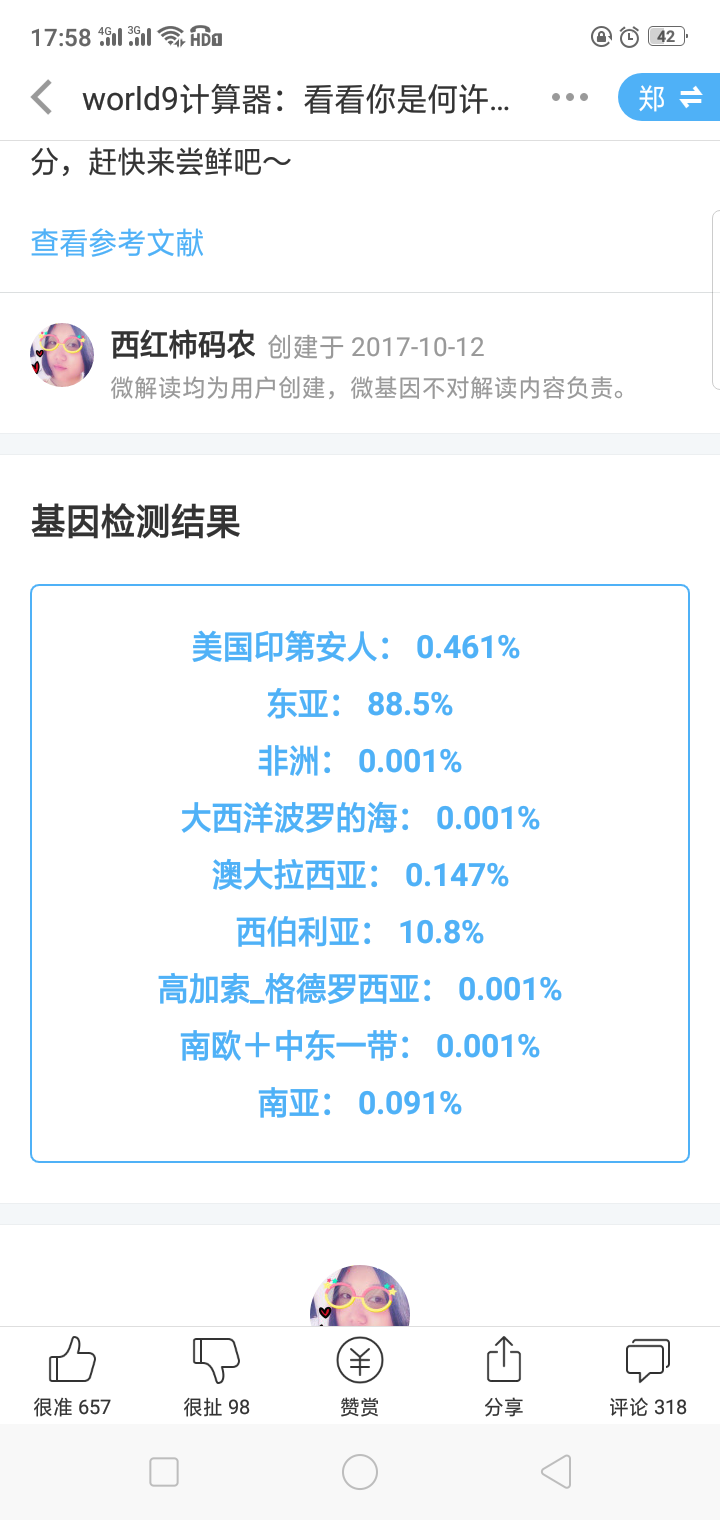Image resolution: width=720 pixels, height=1520 pixels.
Task: Tap 很准 thumbs-up button
Action: pos(72,1376)
